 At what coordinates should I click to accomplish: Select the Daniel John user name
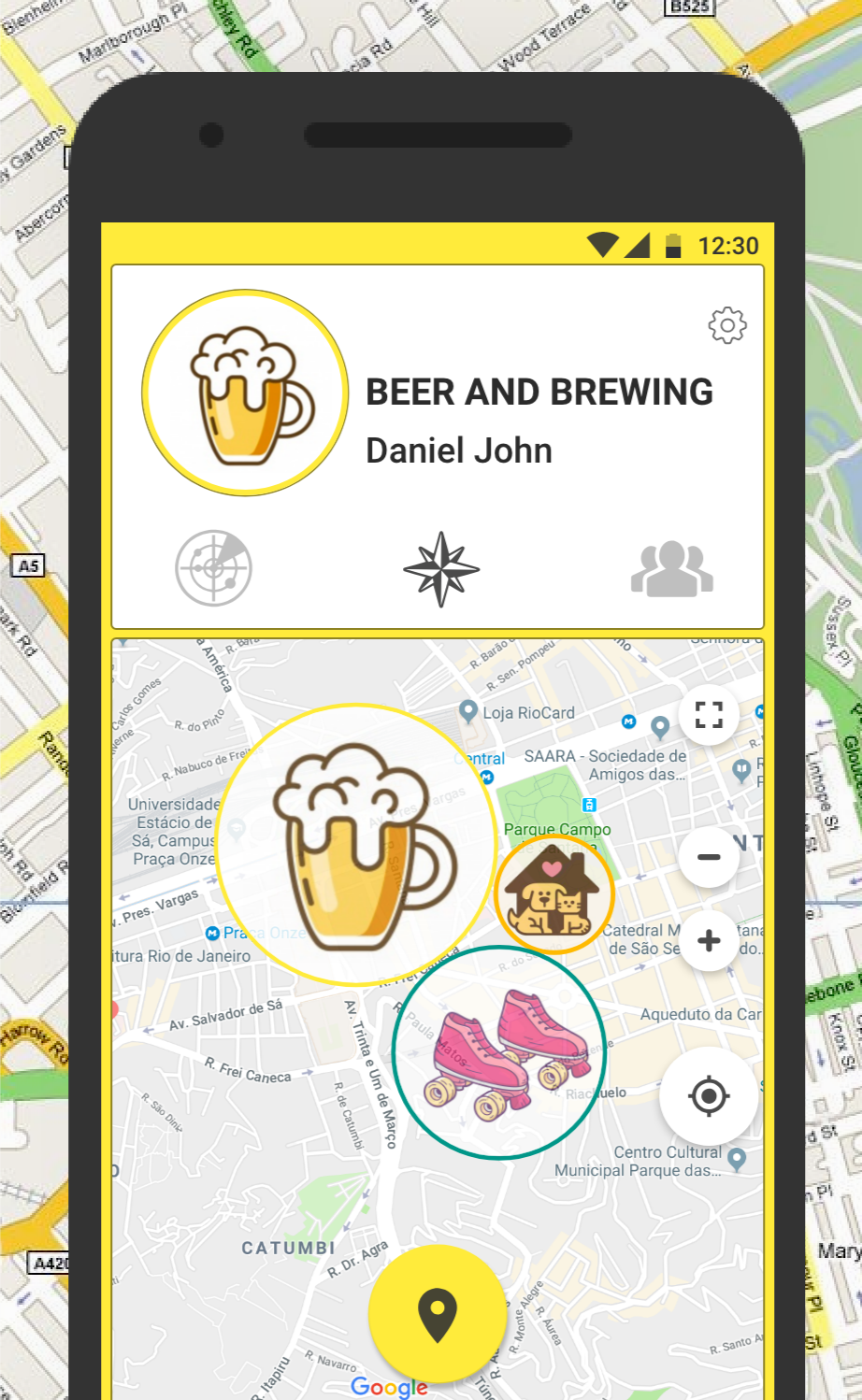pos(459,450)
